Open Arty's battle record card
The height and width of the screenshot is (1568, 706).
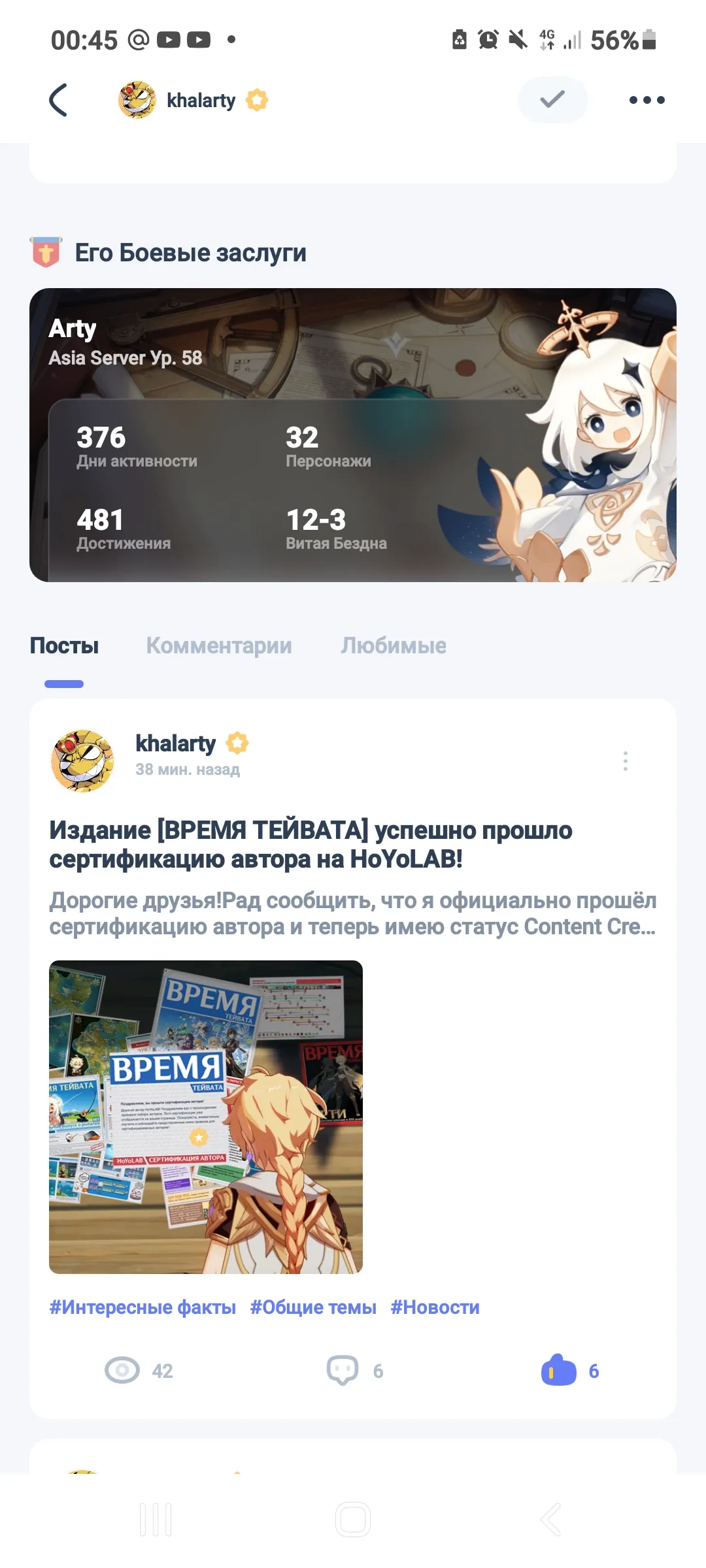point(353,435)
